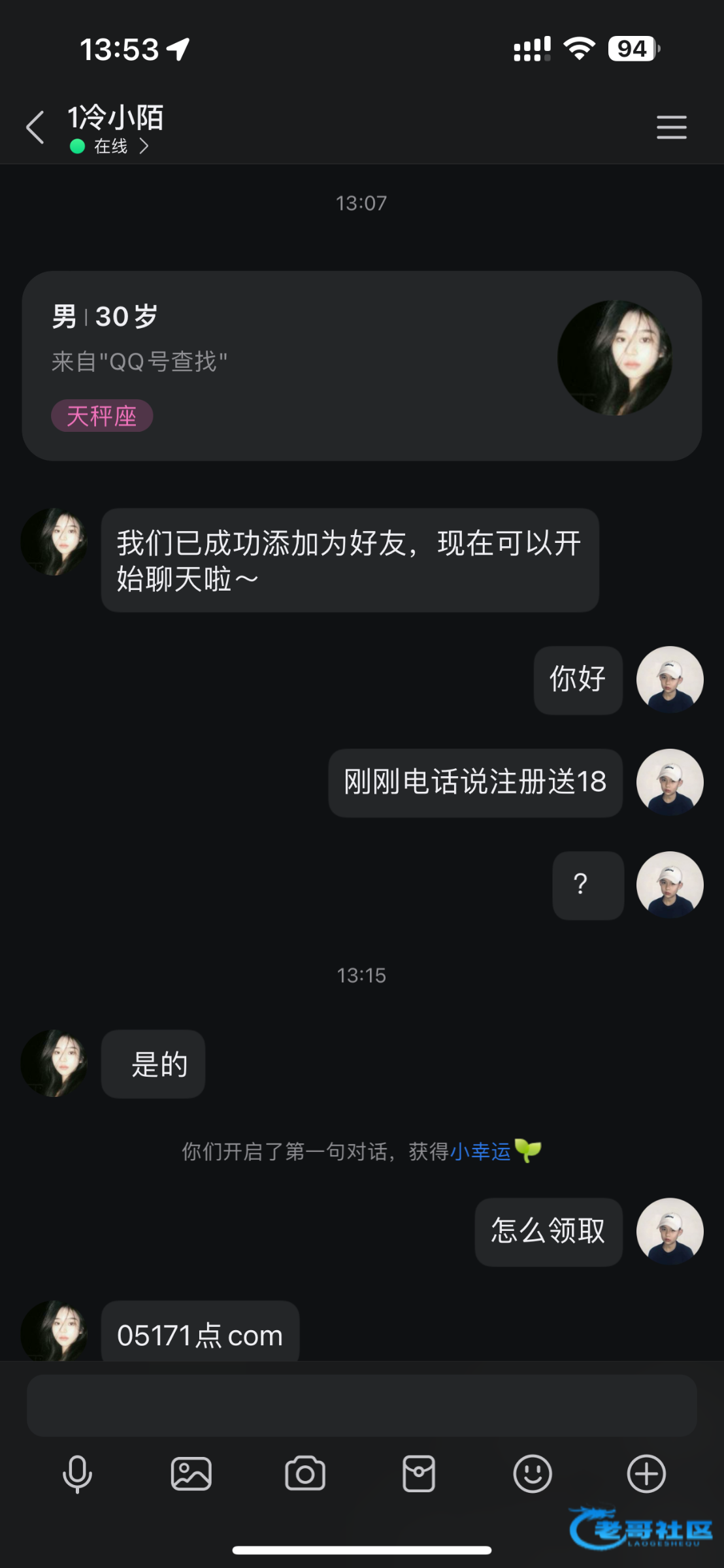Open the photo gallery picker
Image resolution: width=724 pixels, height=1568 pixels.
pos(191,1474)
